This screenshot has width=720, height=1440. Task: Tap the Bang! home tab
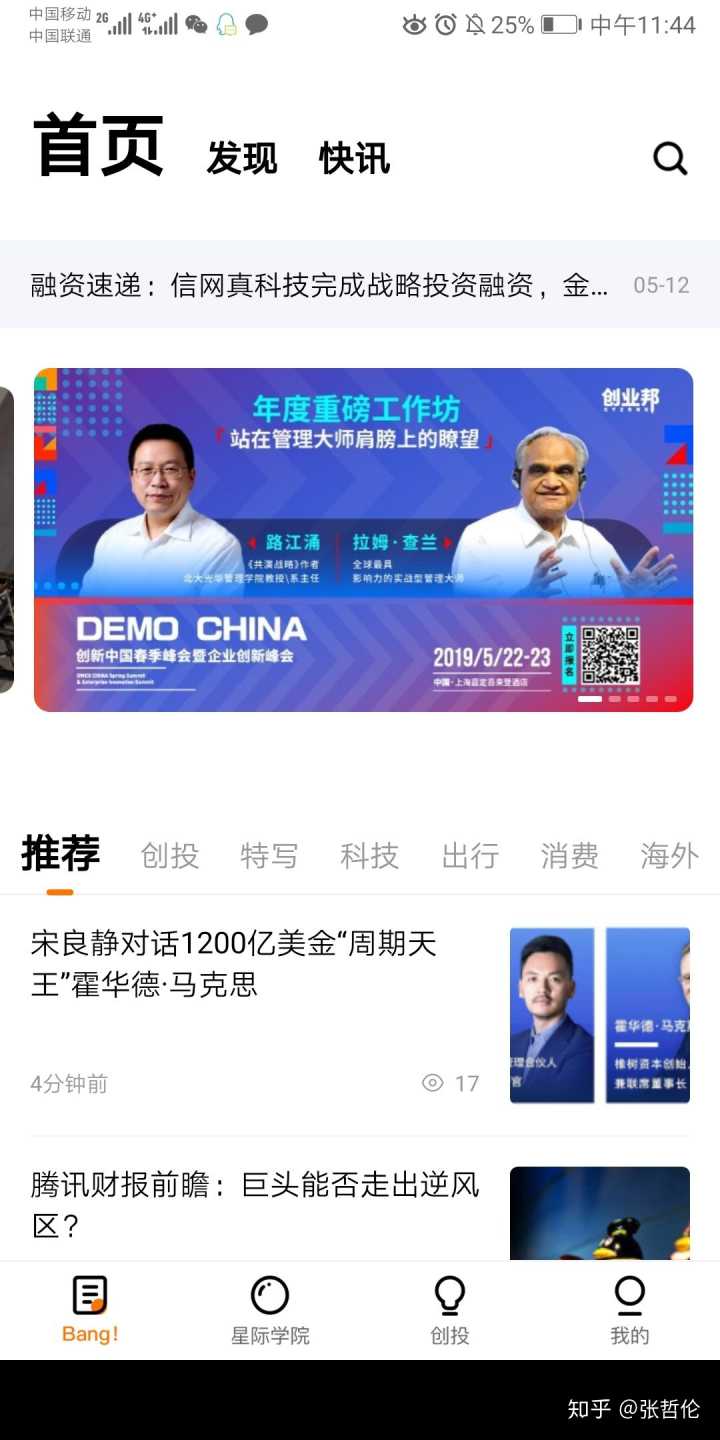coord(90,1310)
